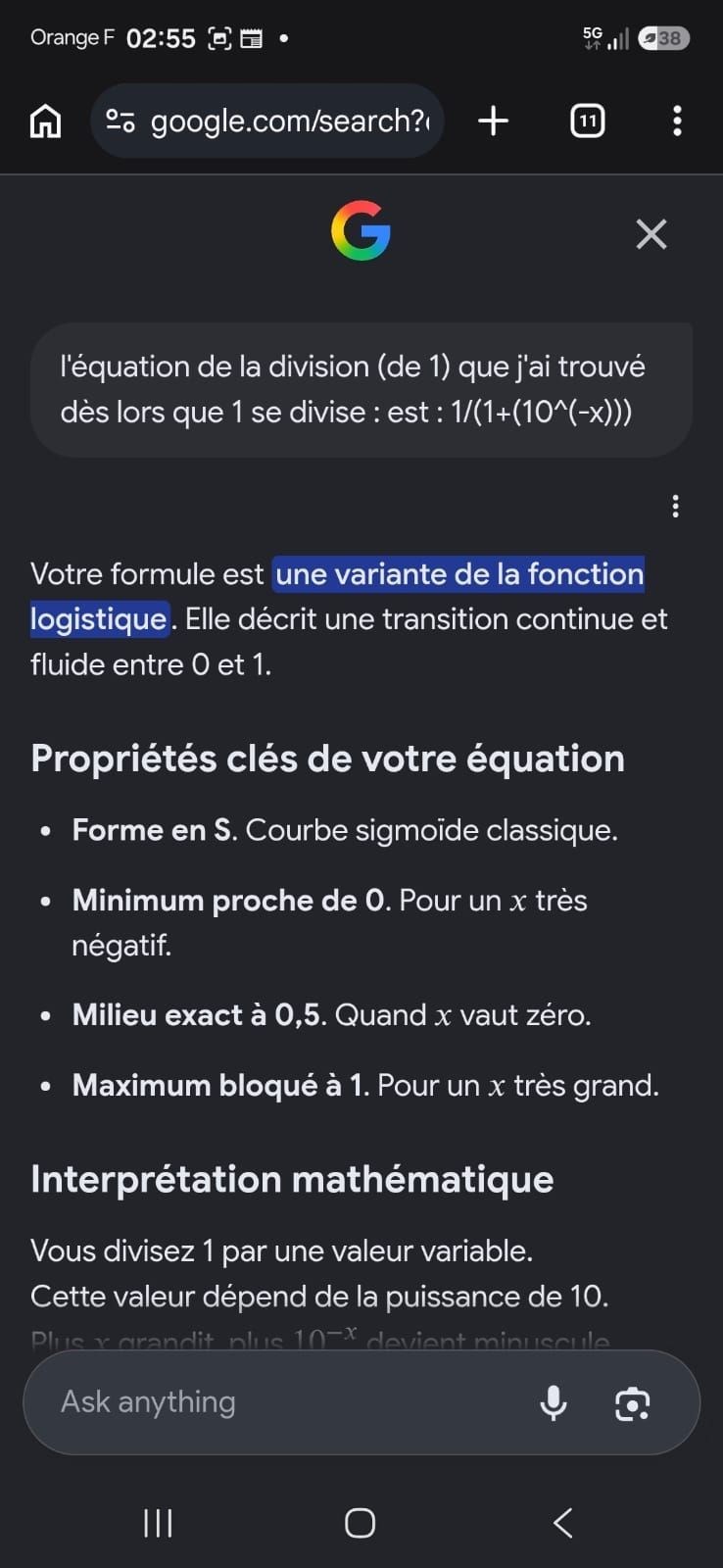Start voice input with the microphone
This screenshot has width=723, height=1568.
tap(554, 1402)
